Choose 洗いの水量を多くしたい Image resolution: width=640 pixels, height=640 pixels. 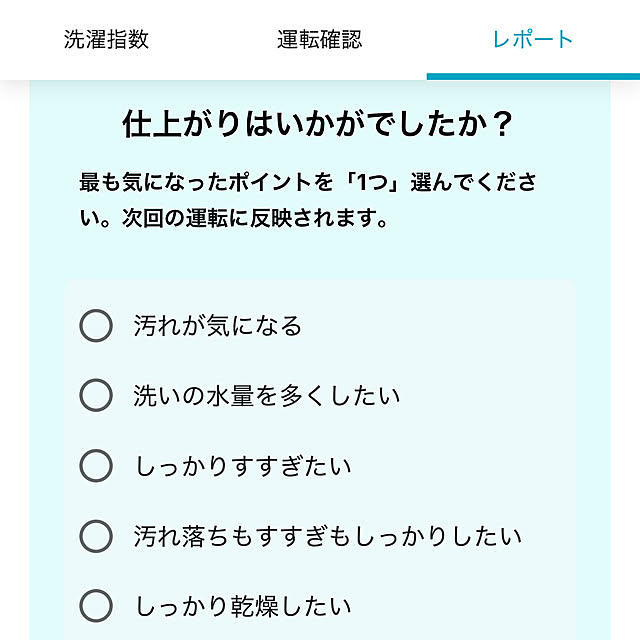click(x=96, y=395)
